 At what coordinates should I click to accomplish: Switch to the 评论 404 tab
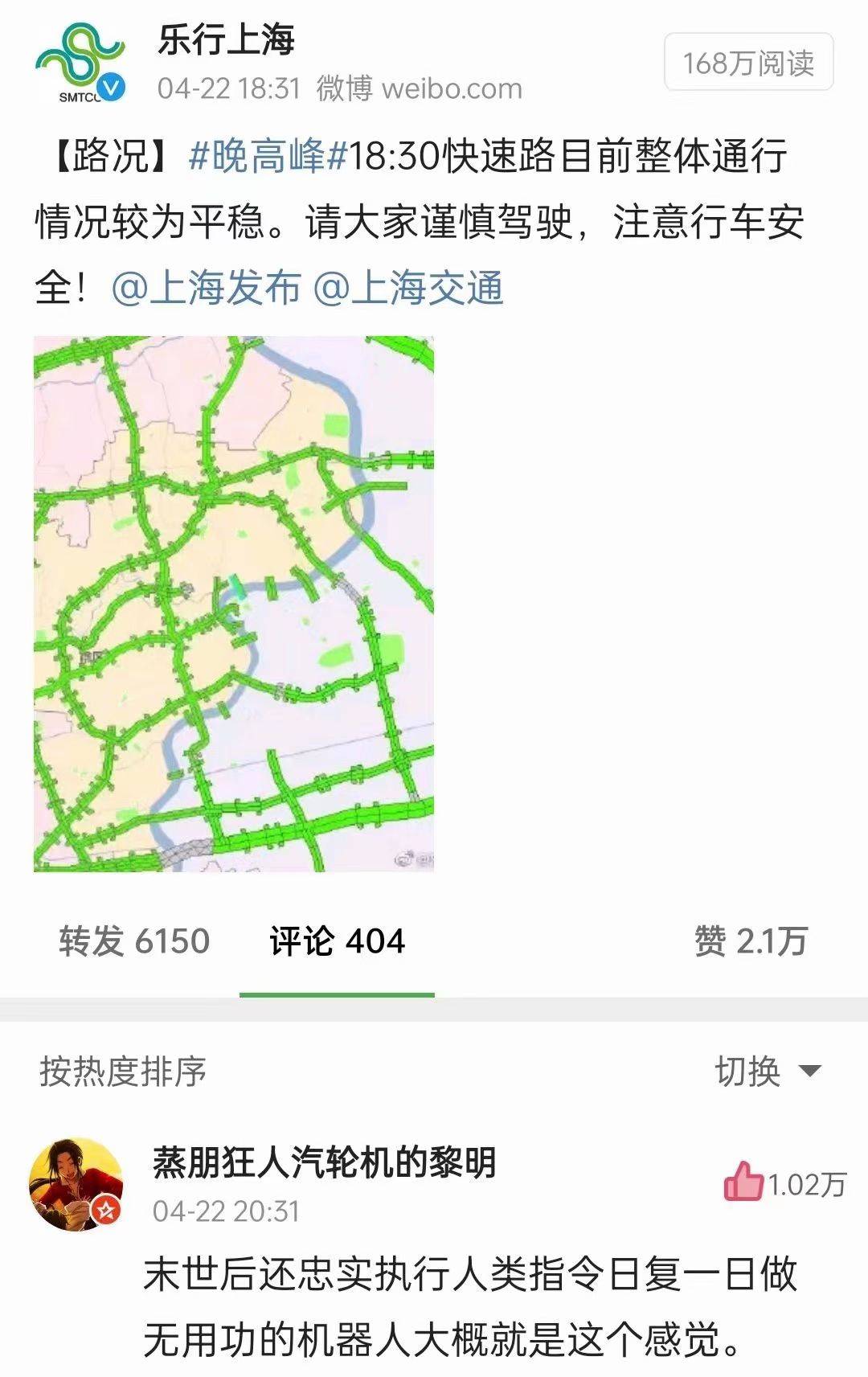337,941
